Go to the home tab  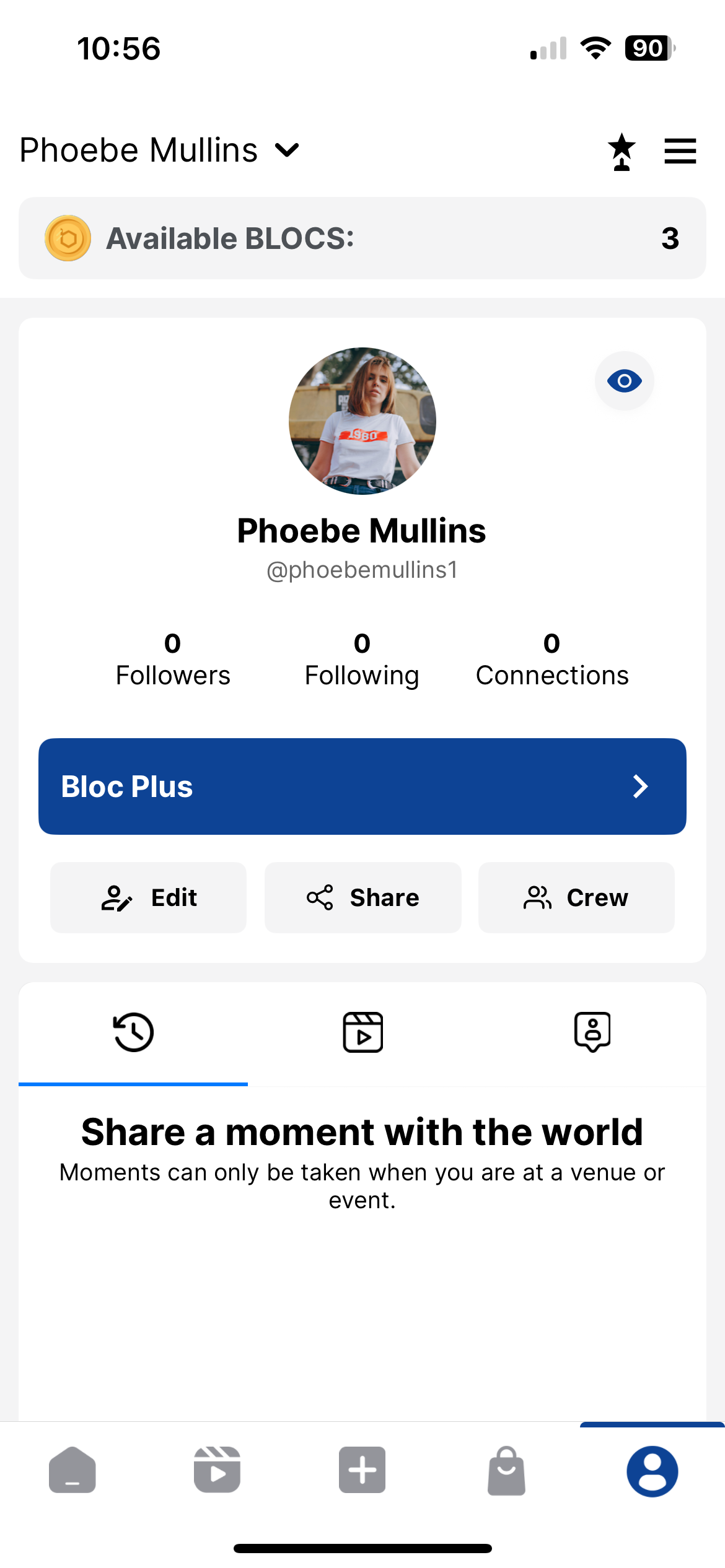pyautogui.click(x=72, y=1470)
